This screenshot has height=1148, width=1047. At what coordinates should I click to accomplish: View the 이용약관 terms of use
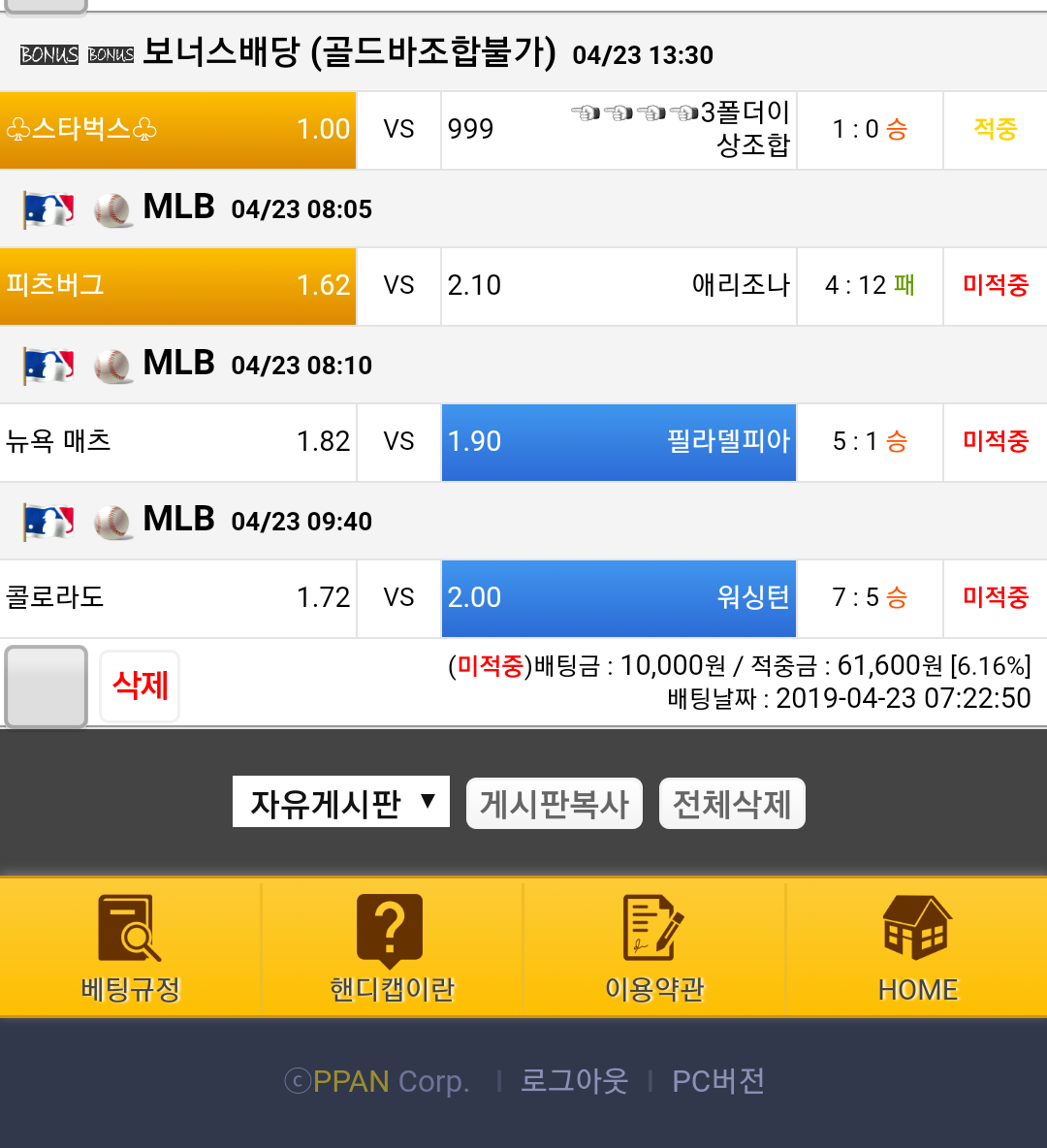pos(654,947)
